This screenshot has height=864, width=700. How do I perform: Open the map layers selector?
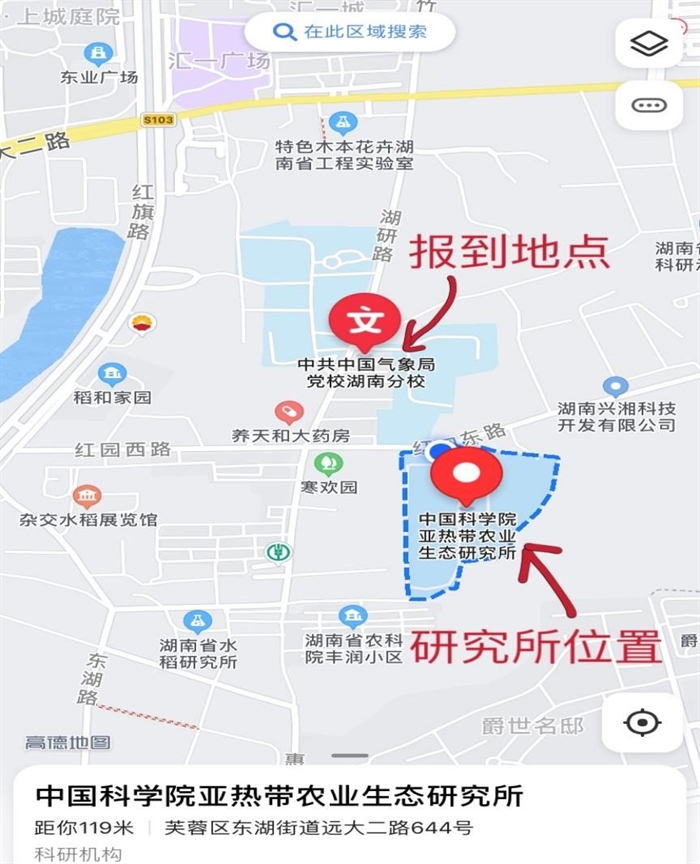coord(648,43)
